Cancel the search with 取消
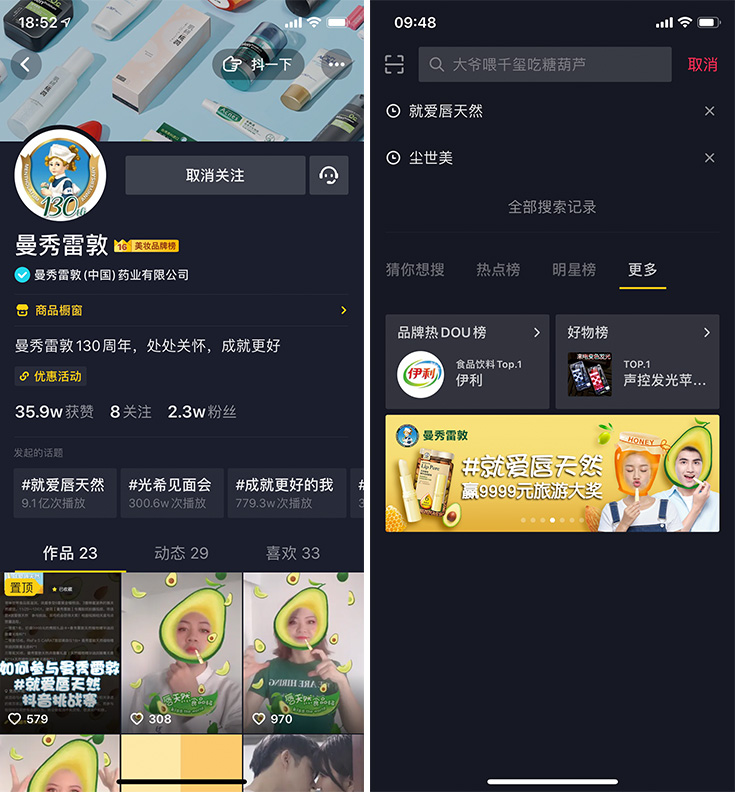735x802 pixels. [x=702, y=65]
